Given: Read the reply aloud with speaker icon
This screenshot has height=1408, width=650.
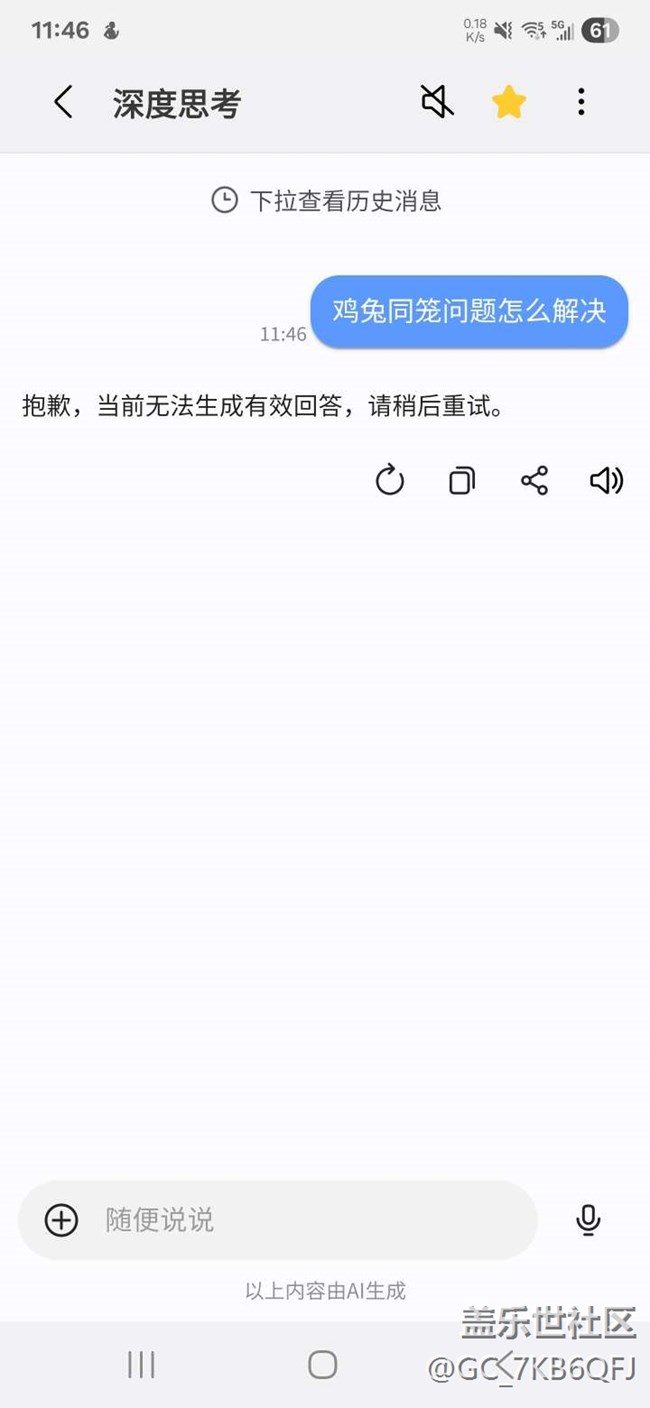Looking at the screenshot, I should click(607, 481).
